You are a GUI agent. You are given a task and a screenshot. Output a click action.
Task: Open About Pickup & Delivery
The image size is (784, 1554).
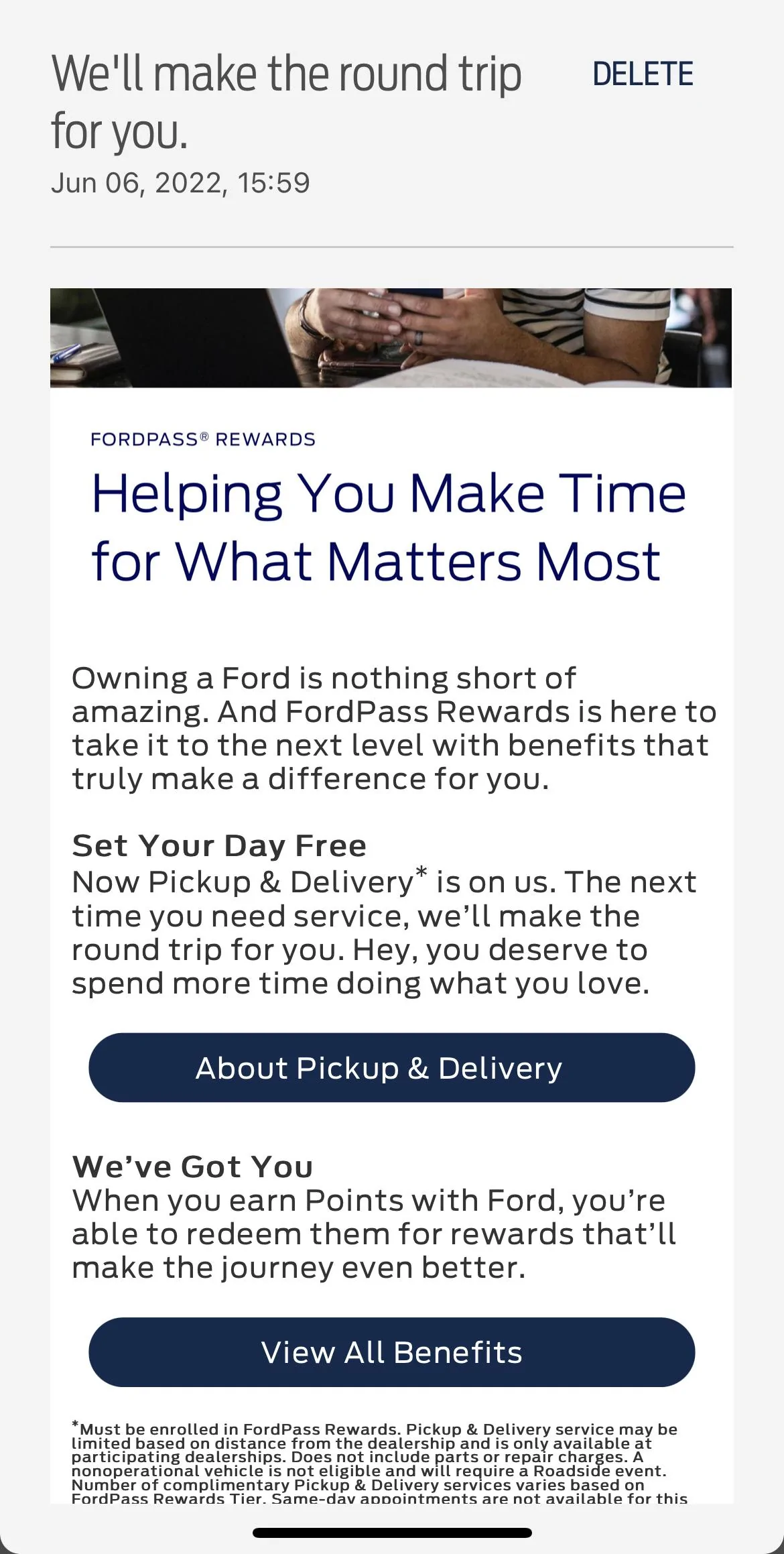click(391, 1068)
